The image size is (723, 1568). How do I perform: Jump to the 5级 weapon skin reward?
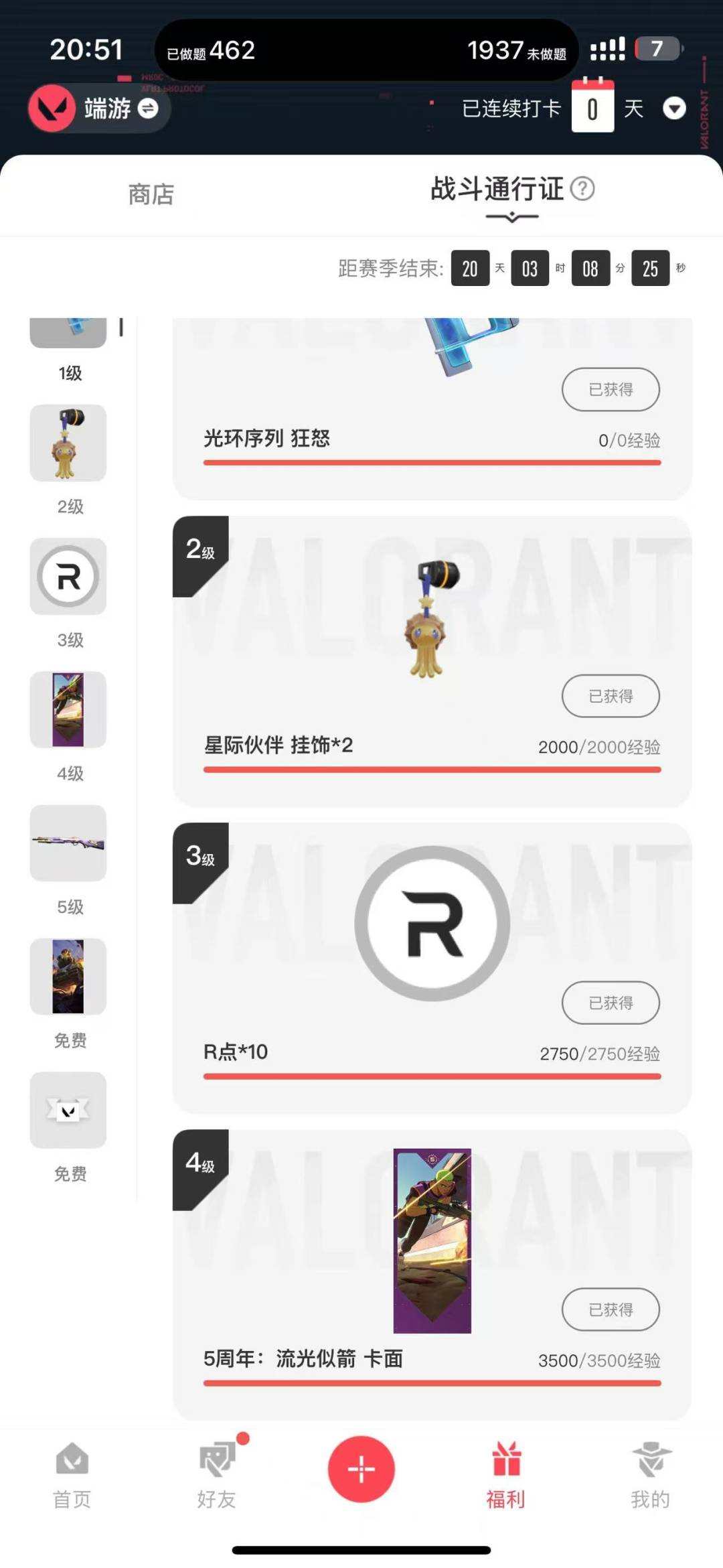[x=68, y=843]
